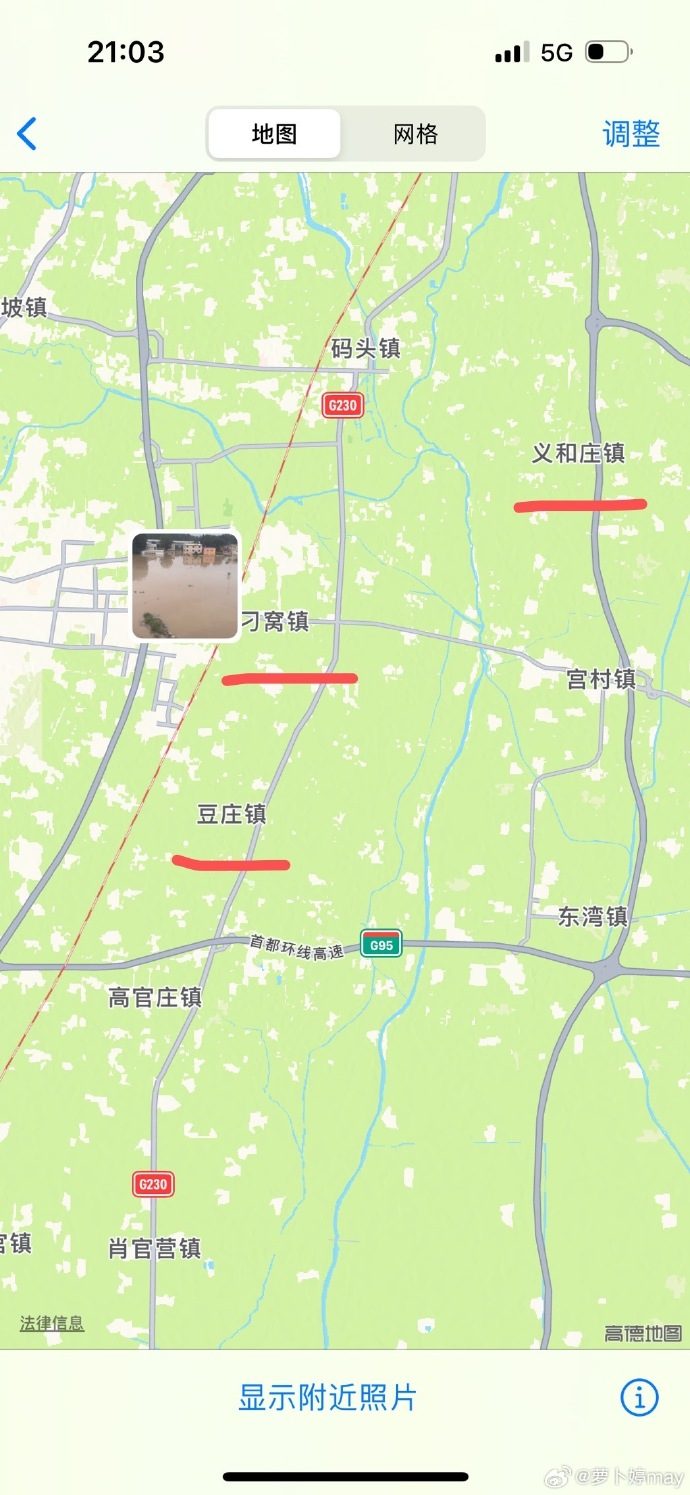This screenshot has width=690, height=1495.
Task: Tap 调整 to adjust location
Action: click(631, 134)
